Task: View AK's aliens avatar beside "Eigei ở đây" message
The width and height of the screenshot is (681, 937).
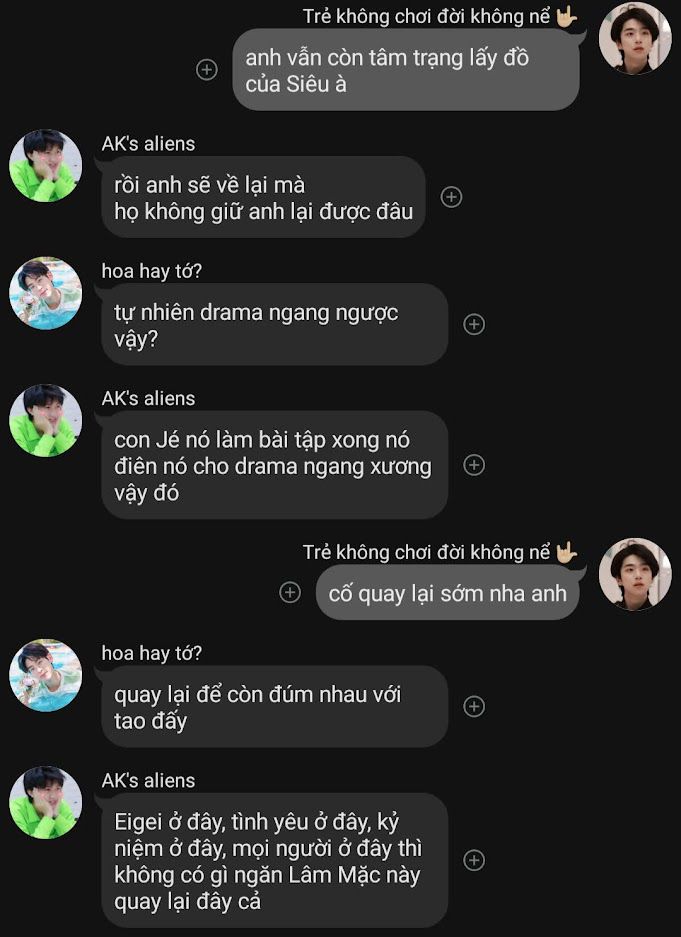Action: pos(45,802)
